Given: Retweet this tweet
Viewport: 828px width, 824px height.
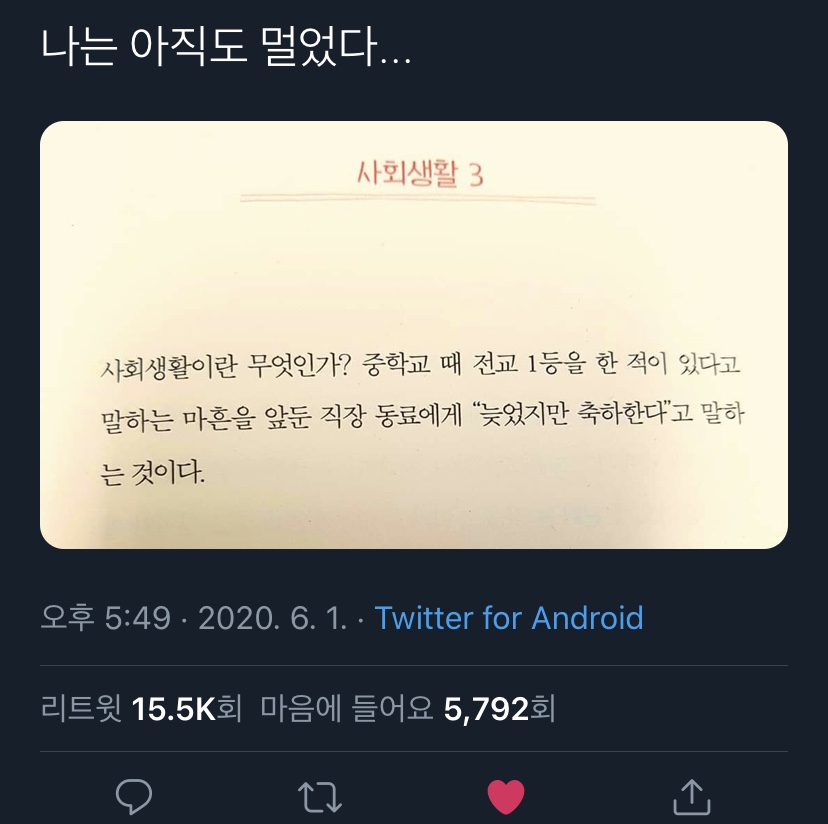Looking at the screenshot, I should (x=321, y=796).
